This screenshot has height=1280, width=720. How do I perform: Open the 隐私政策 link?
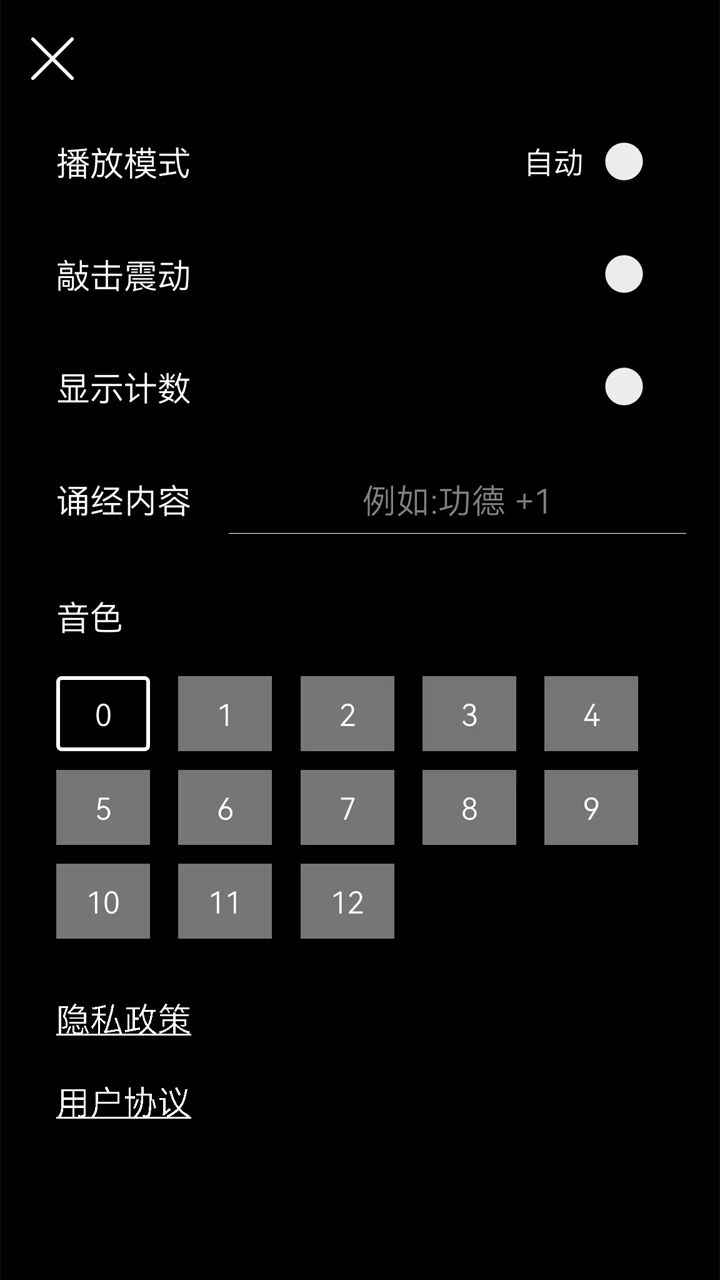[x=124, y=1020]
